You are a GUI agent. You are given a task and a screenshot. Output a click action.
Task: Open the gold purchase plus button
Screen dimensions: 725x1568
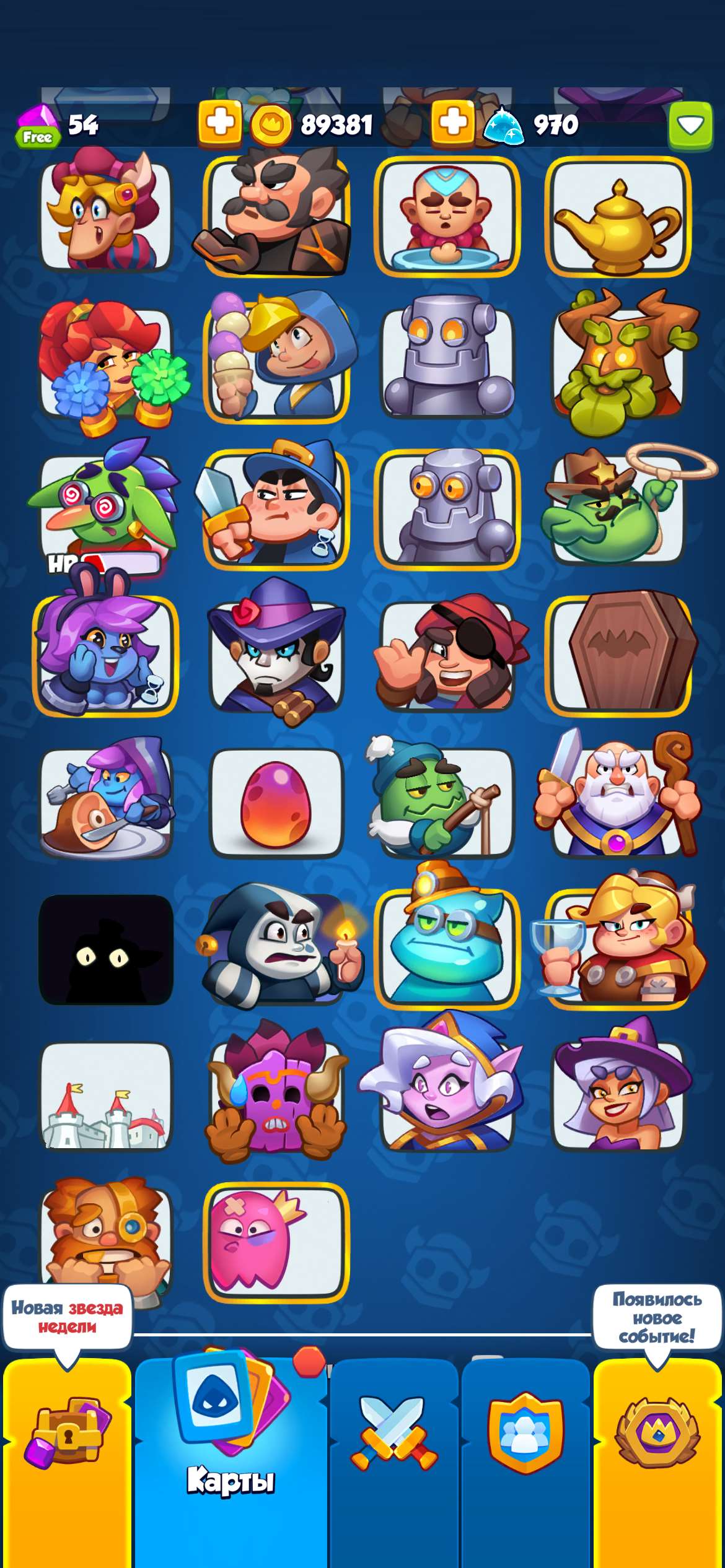[x=218, y=124]
